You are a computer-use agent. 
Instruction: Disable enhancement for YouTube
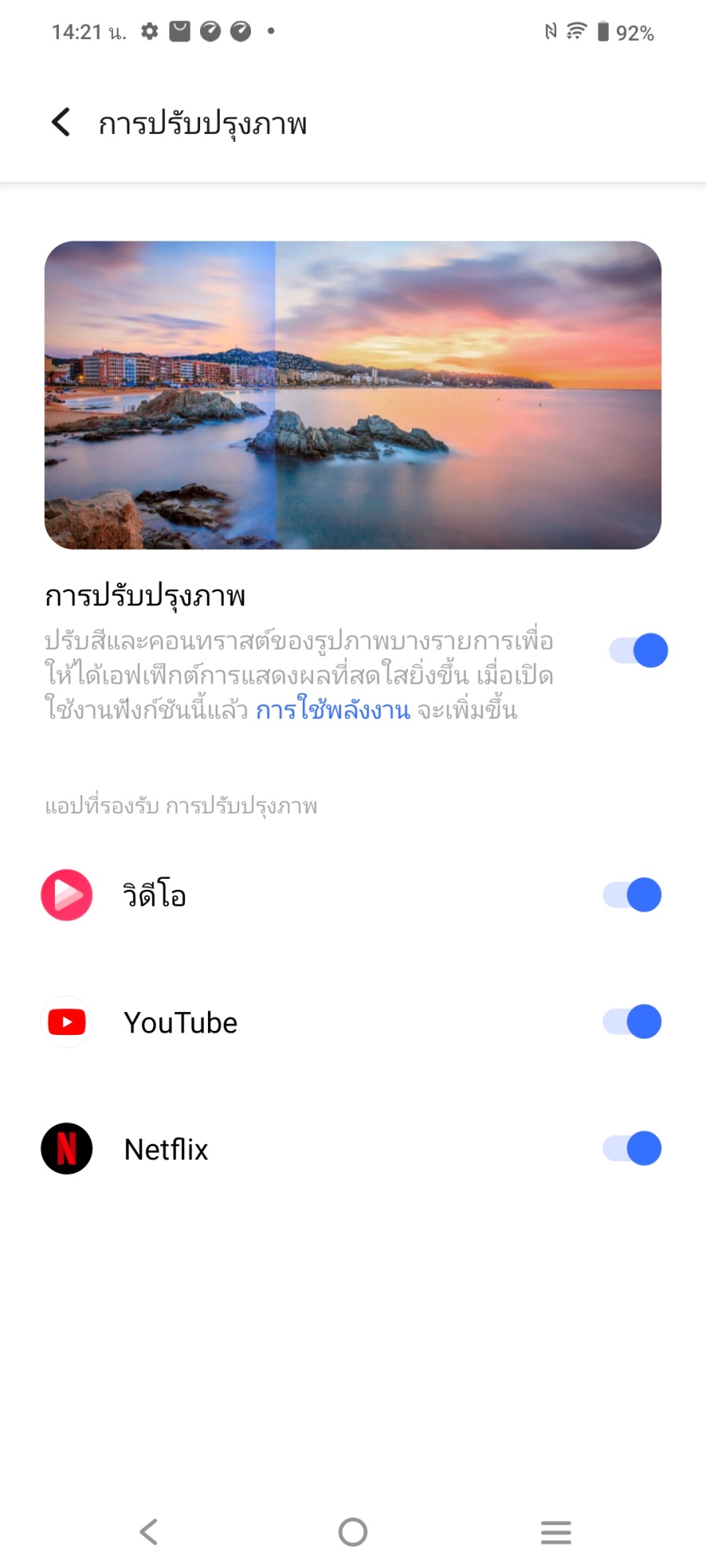click(632, 1022)
